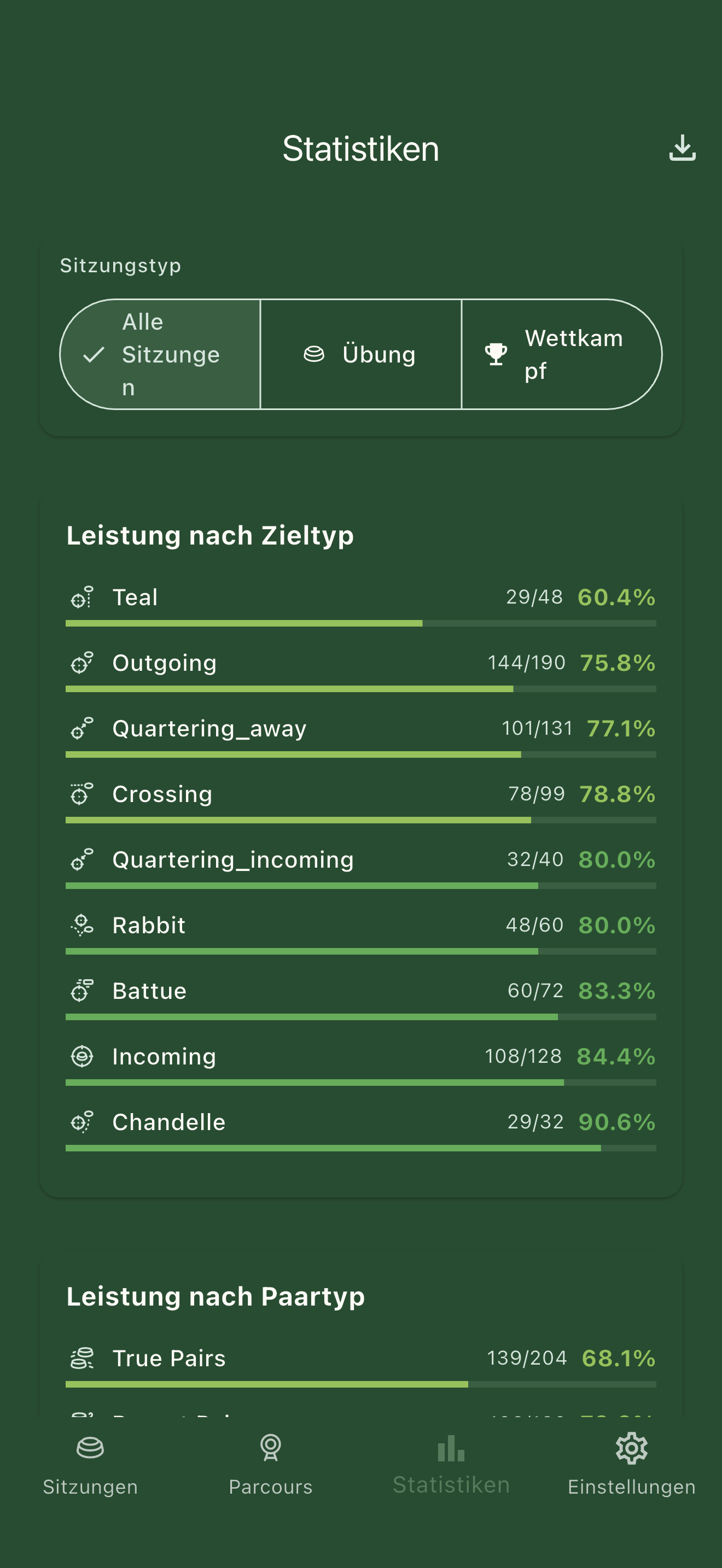
Task: Select the Quartering_away row
Action: [360, 728]
